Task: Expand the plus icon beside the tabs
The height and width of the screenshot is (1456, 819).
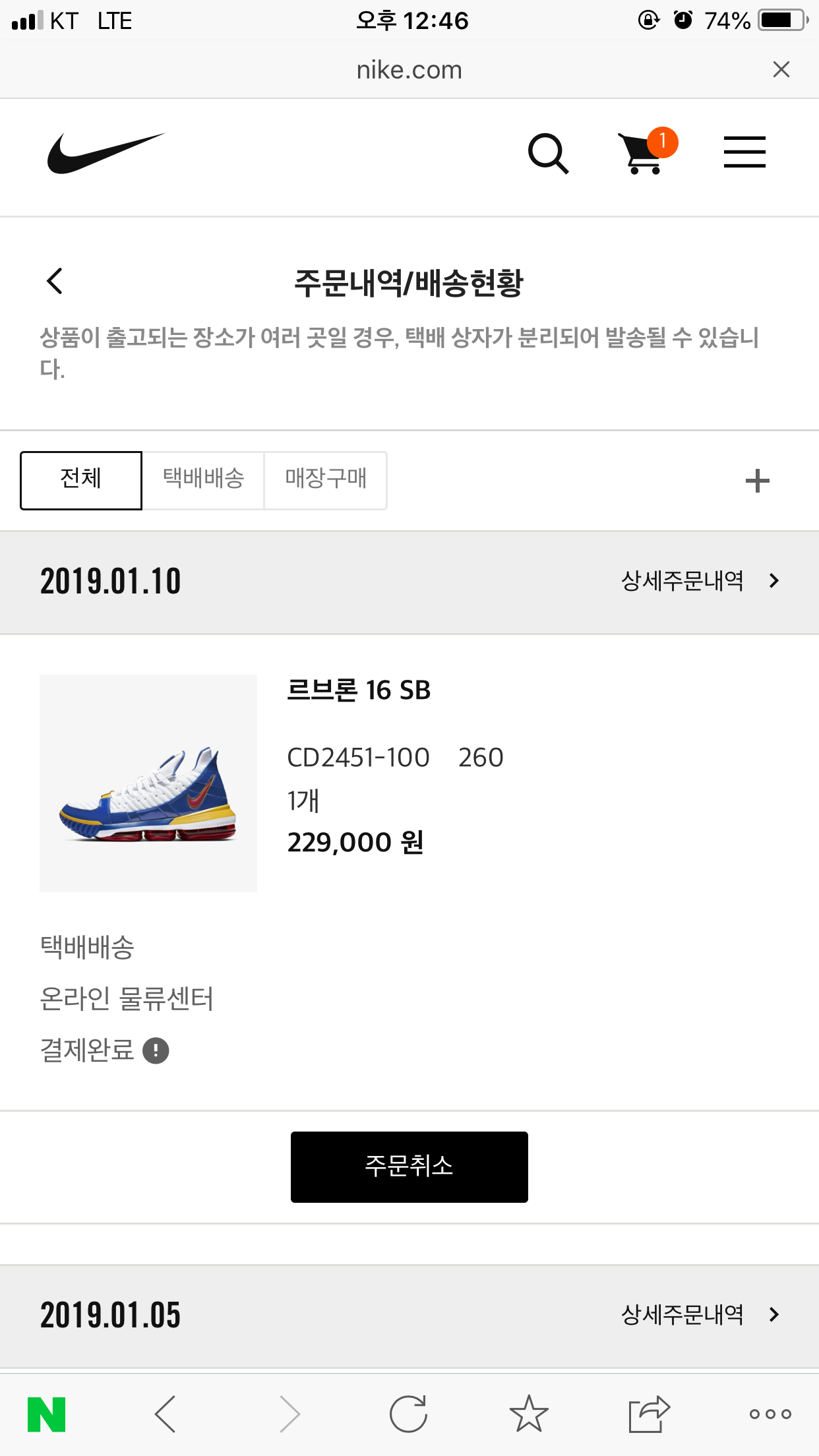Action: pyautogui.click(x=757, y=481)
